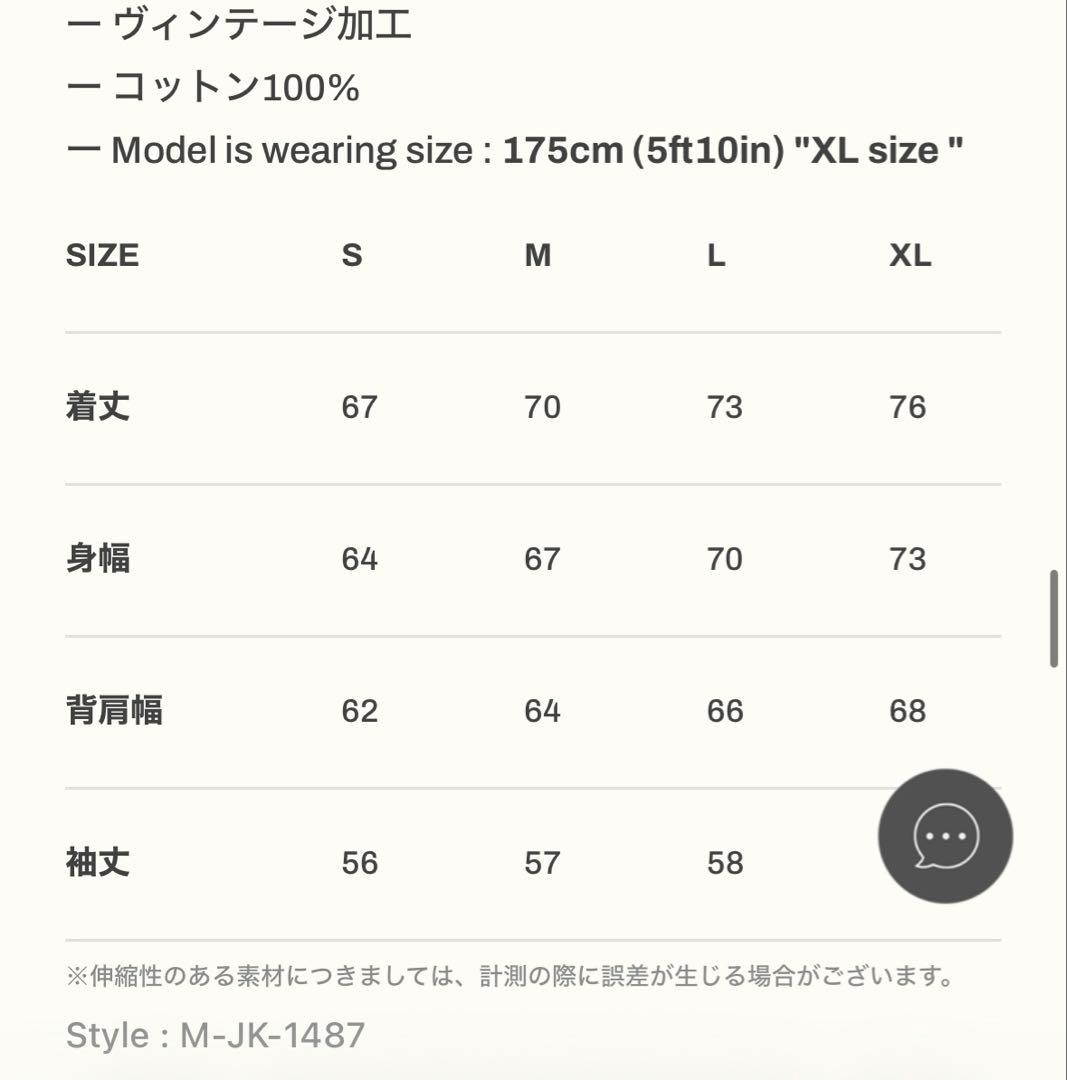Click the S size column label

[x=352, y=255]
